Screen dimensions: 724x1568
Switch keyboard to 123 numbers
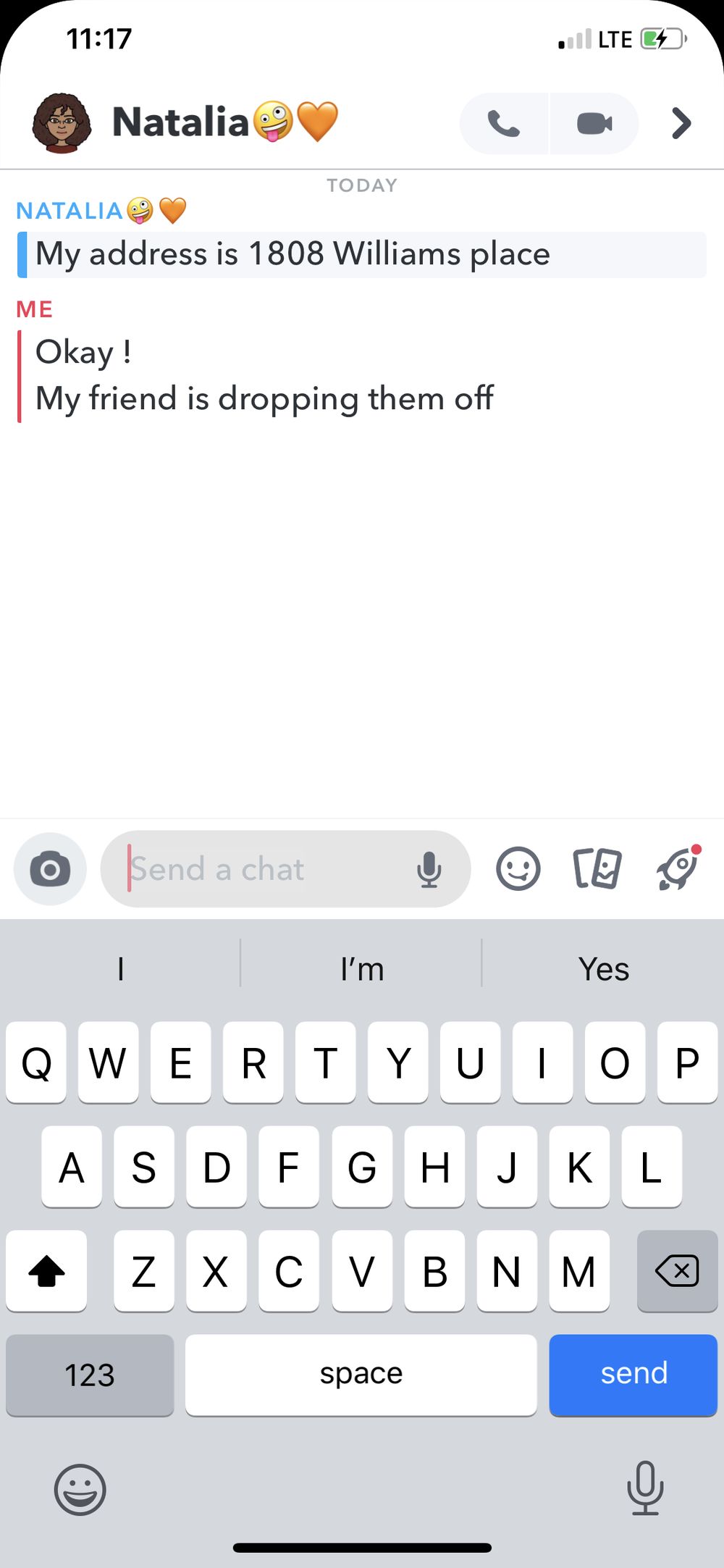coord(90,1374)
